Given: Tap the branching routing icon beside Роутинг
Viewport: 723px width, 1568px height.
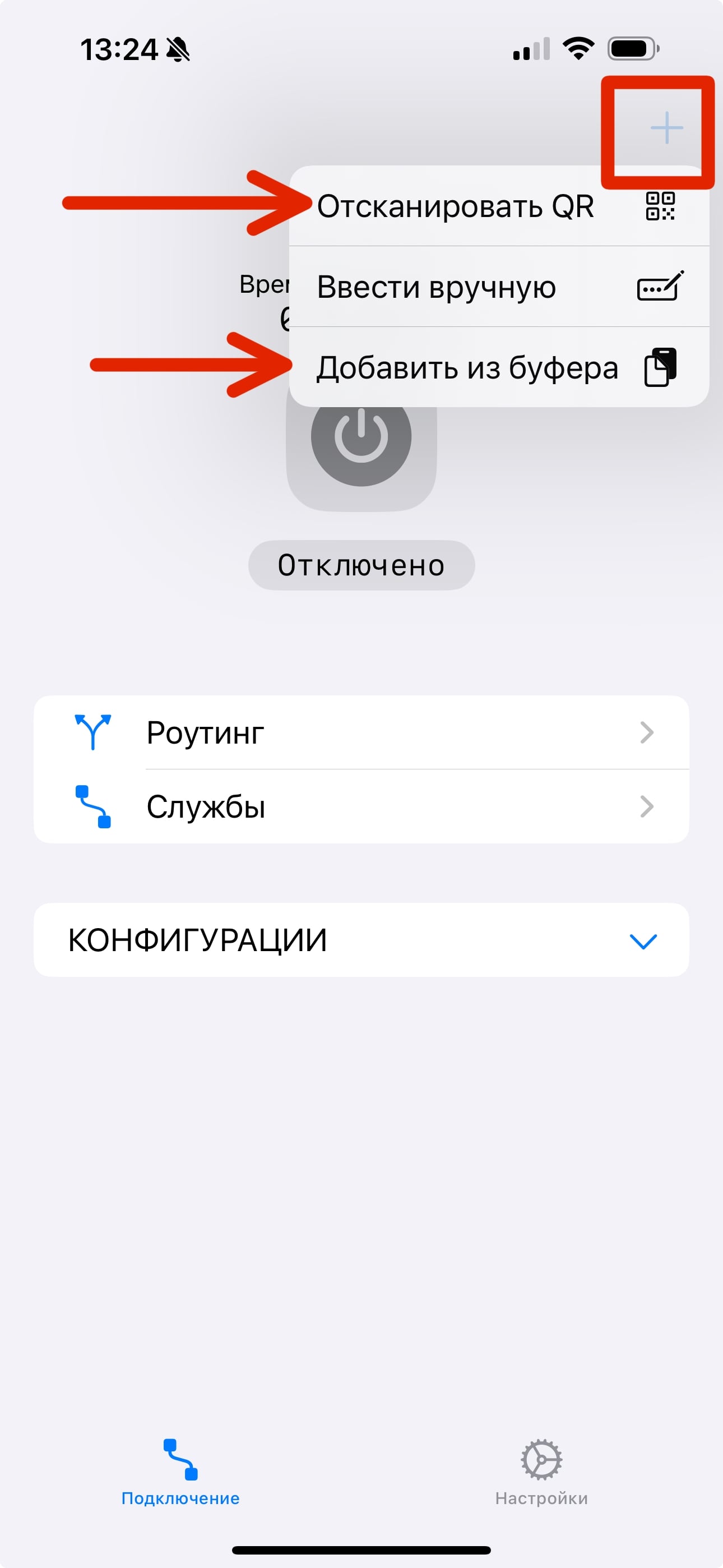Looking at the screenshot, I should [94, 733].
